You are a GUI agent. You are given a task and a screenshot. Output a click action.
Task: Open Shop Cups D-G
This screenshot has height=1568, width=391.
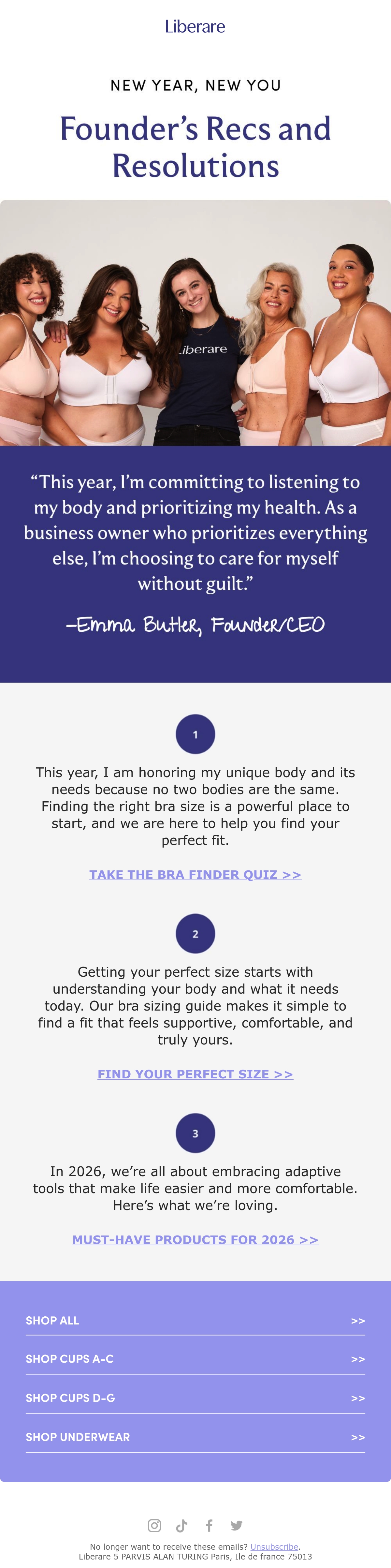pos(195,1398)
